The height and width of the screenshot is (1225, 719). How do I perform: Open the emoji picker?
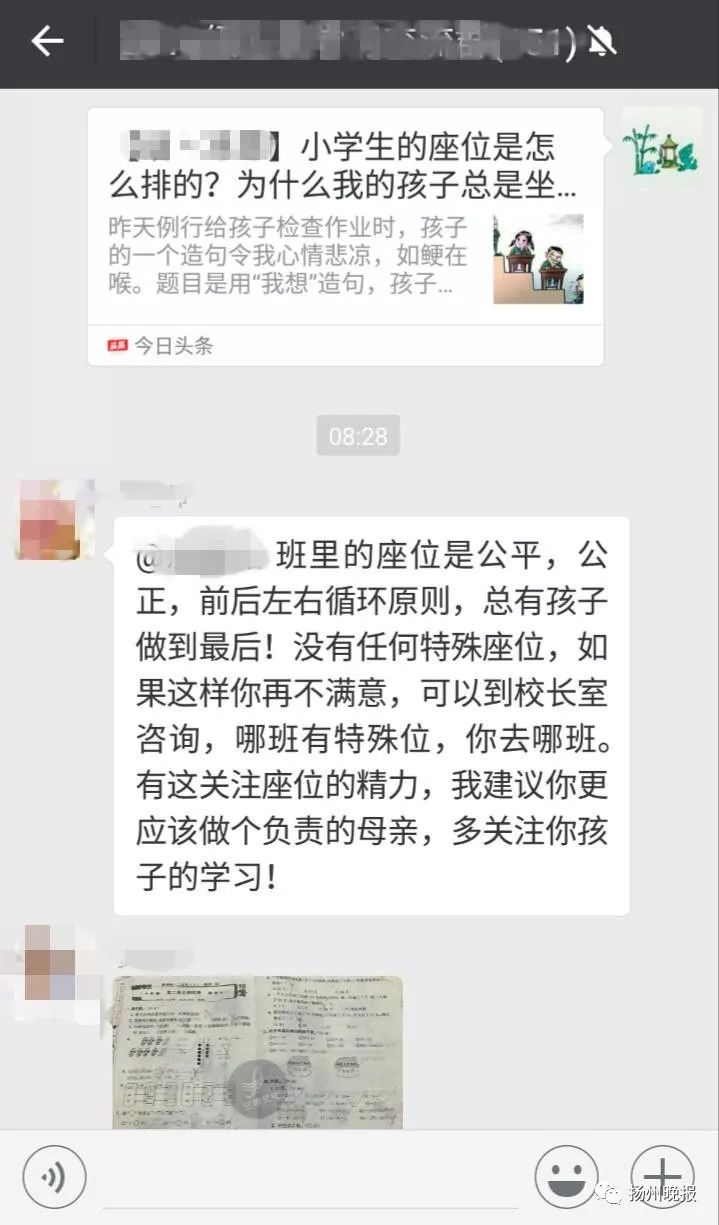(x=566, y=1176)
